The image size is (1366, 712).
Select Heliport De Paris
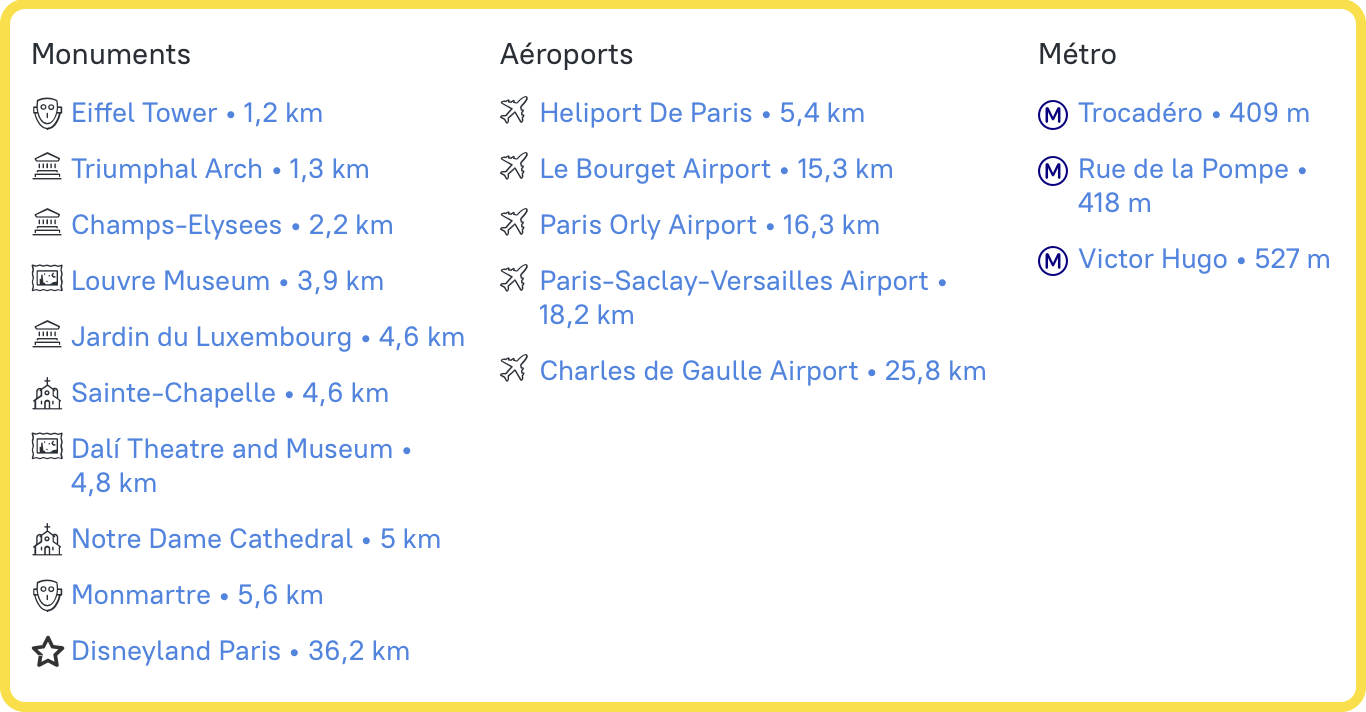(x=701, y=113)
